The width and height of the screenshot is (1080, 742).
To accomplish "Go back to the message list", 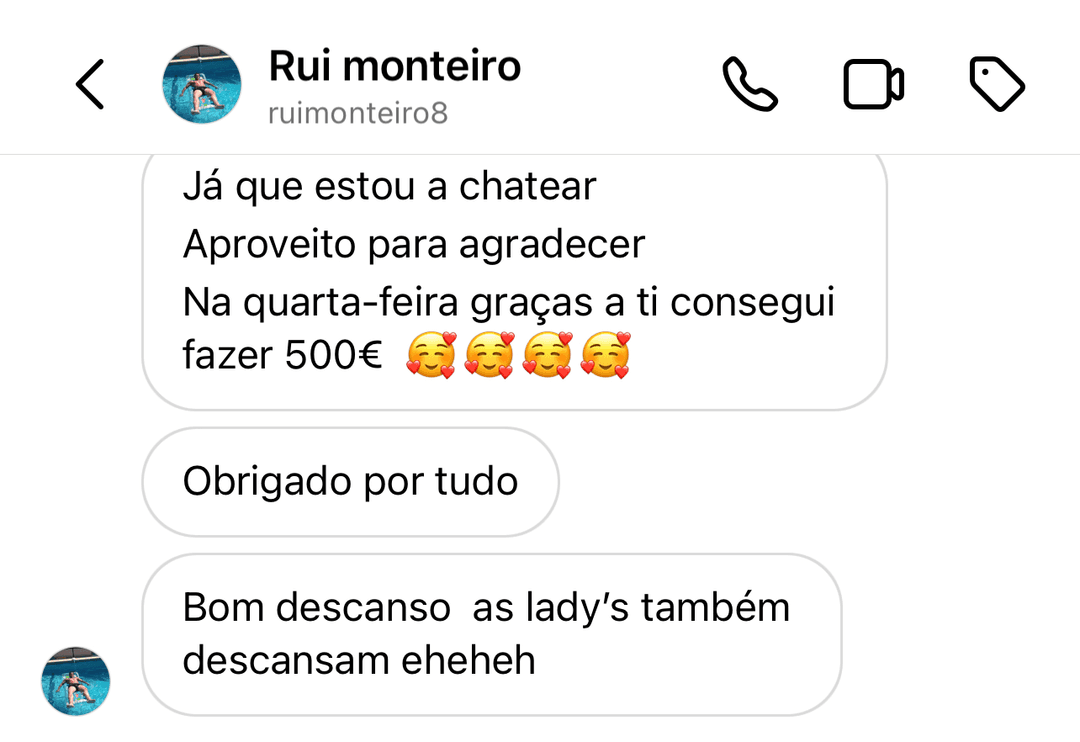I will [90, 84].
